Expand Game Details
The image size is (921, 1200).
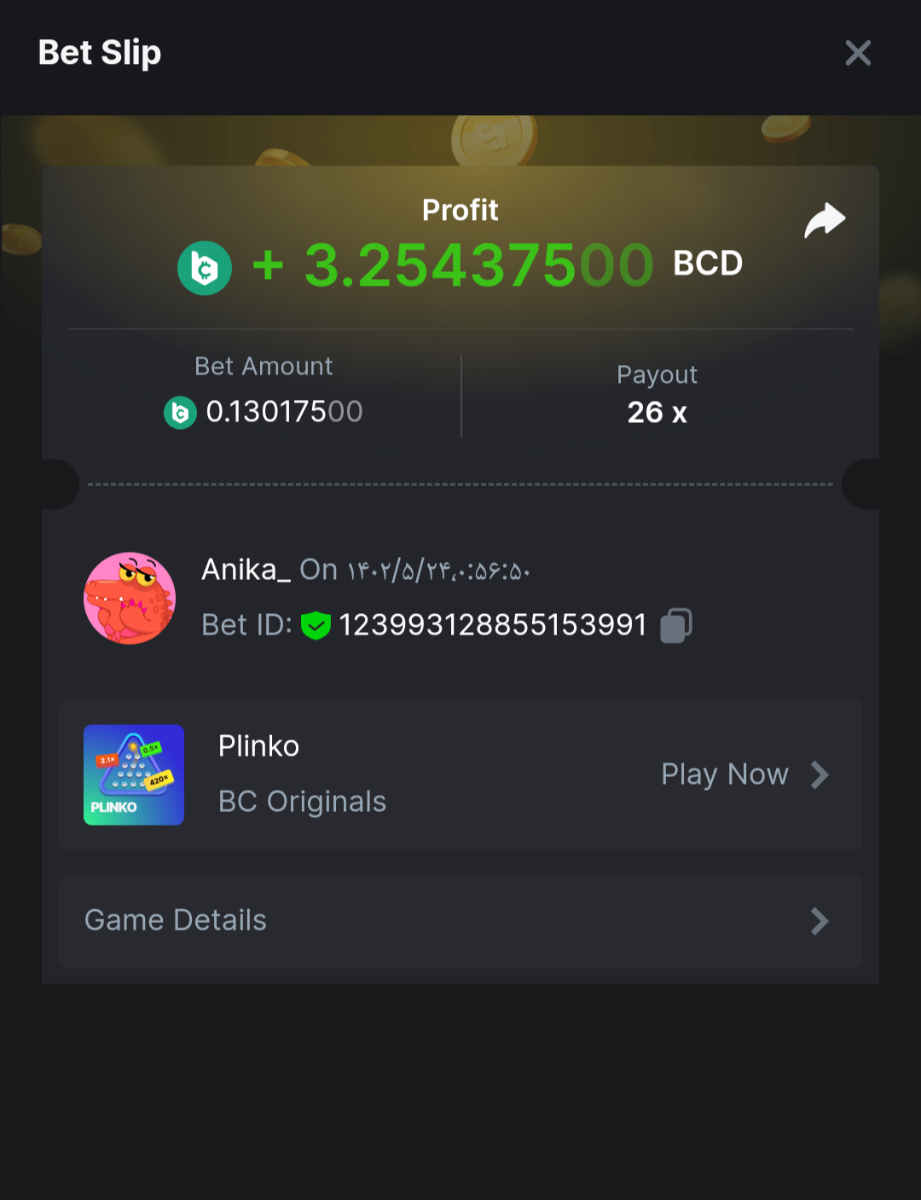pyautogui.click(x=460, y=921)
